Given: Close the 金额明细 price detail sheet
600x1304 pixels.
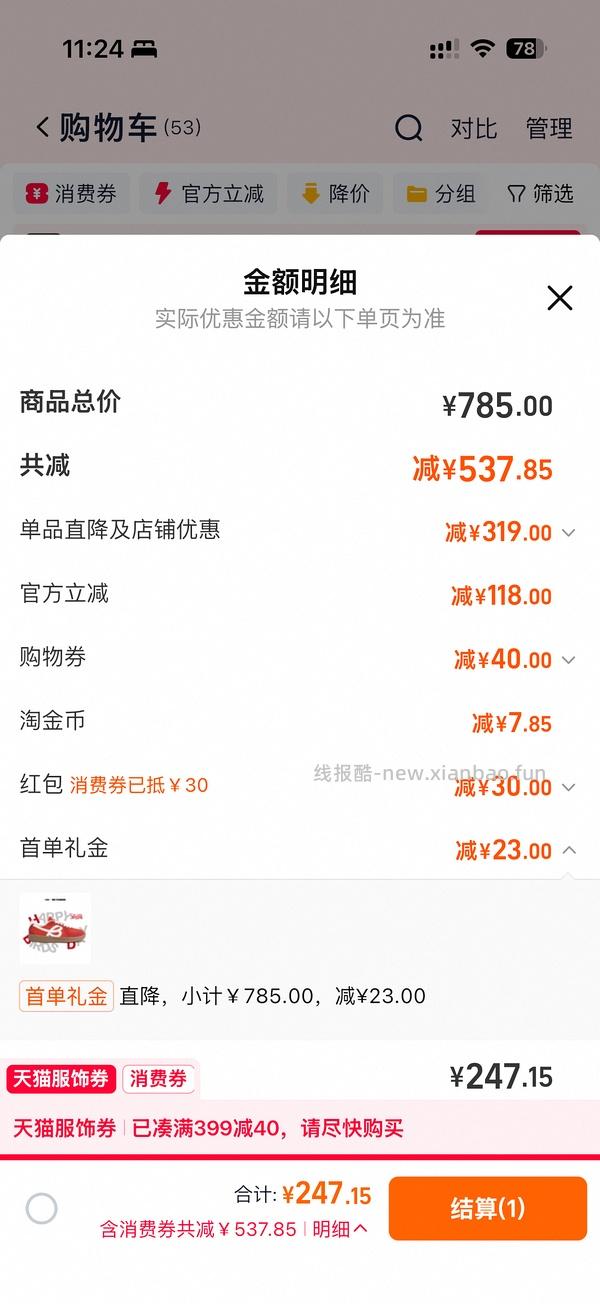Looking at the screenshot, I should [559, 297].
